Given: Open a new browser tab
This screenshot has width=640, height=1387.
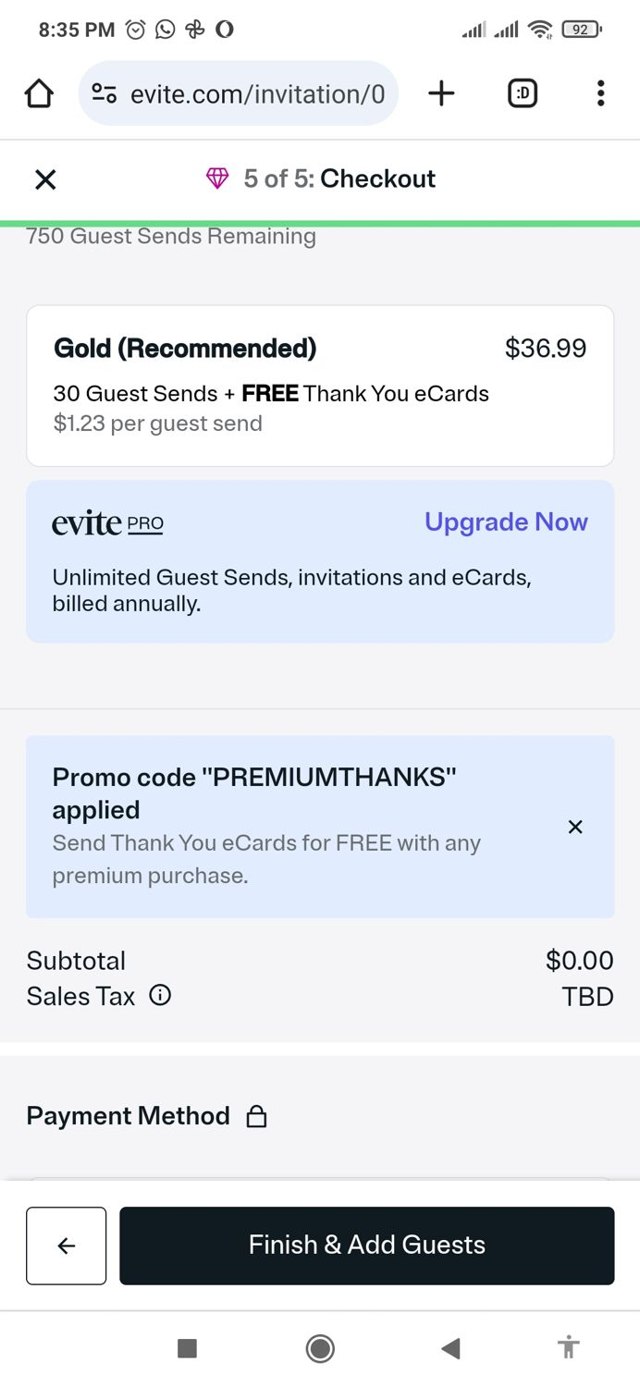Looking at the screenshot, I should pos(441,94).
